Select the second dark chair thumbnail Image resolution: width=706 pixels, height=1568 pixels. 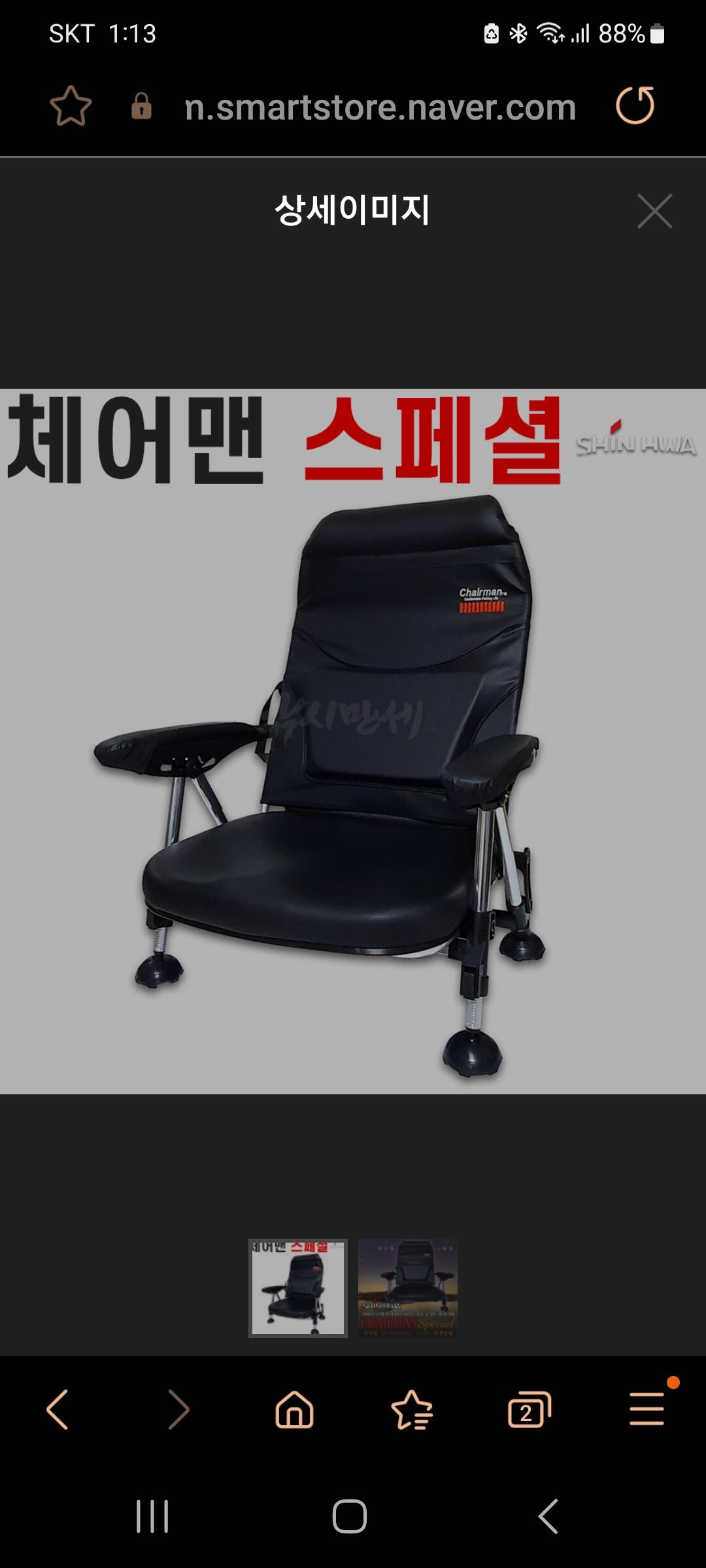pyautogui.click(x=408, y=1288)
